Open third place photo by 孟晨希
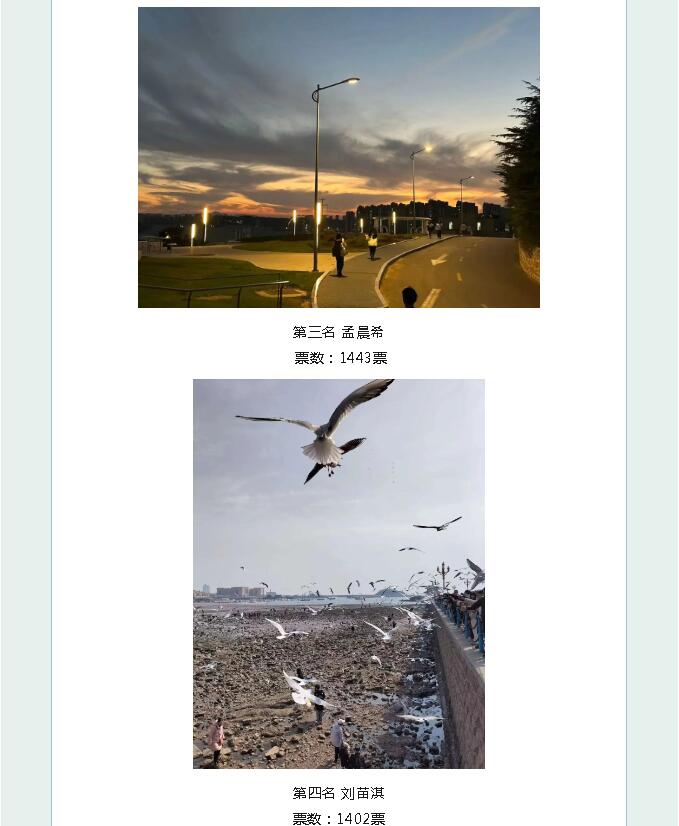 coord(338,158)
